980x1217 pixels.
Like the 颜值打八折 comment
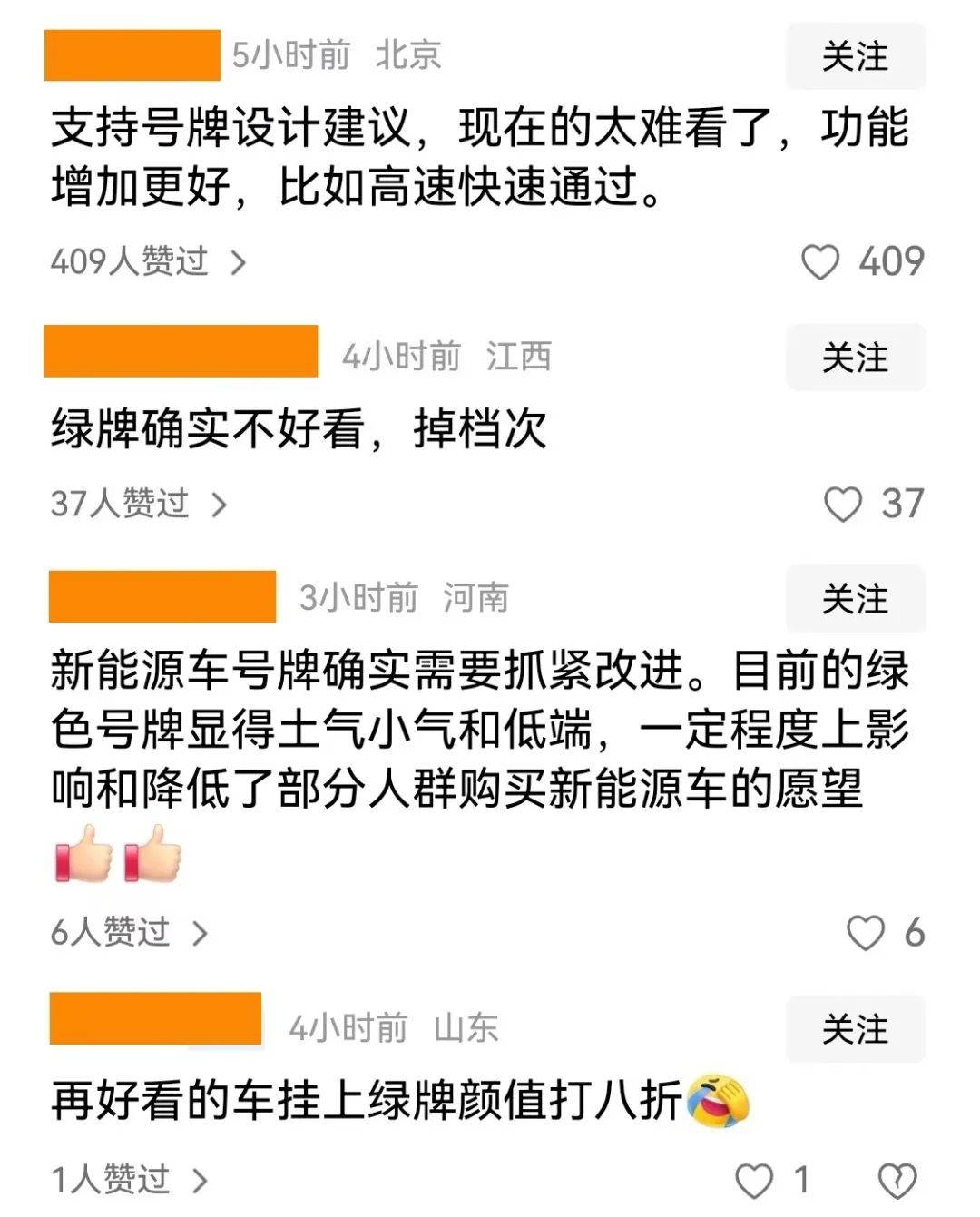pos(753,1180)
